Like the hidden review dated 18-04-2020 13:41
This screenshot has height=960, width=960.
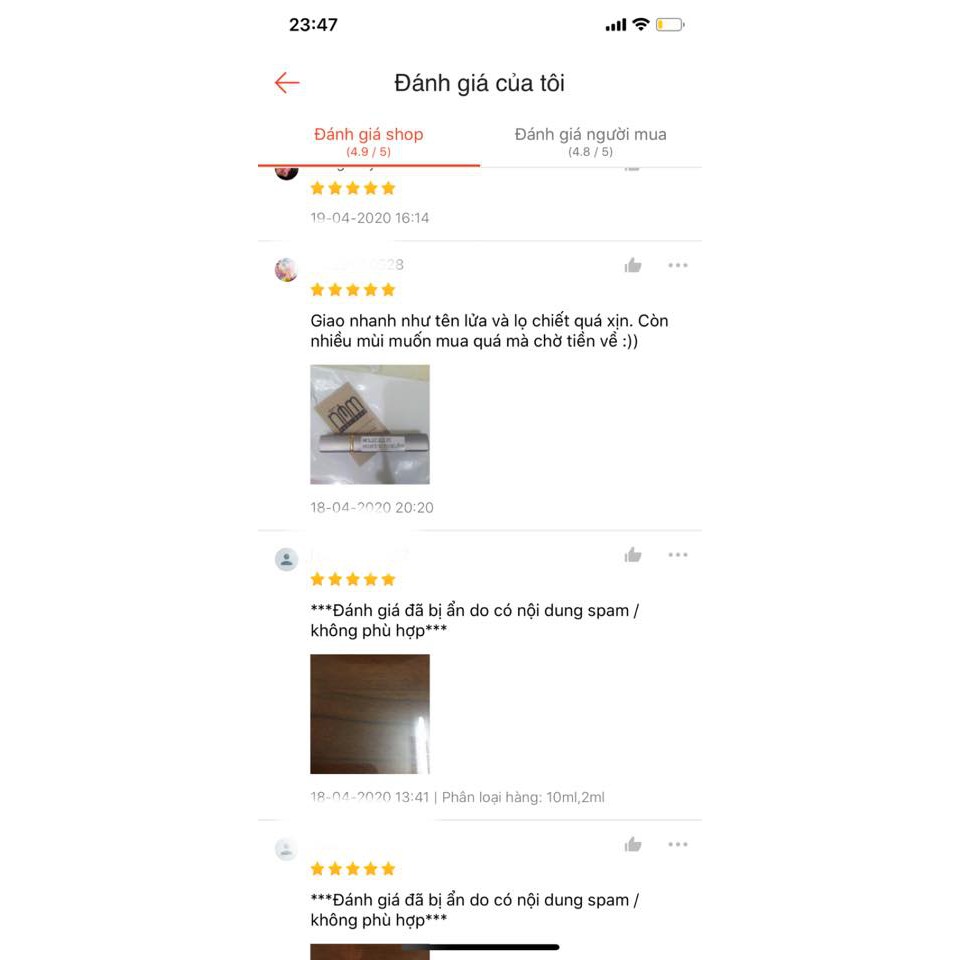(633, 555)
